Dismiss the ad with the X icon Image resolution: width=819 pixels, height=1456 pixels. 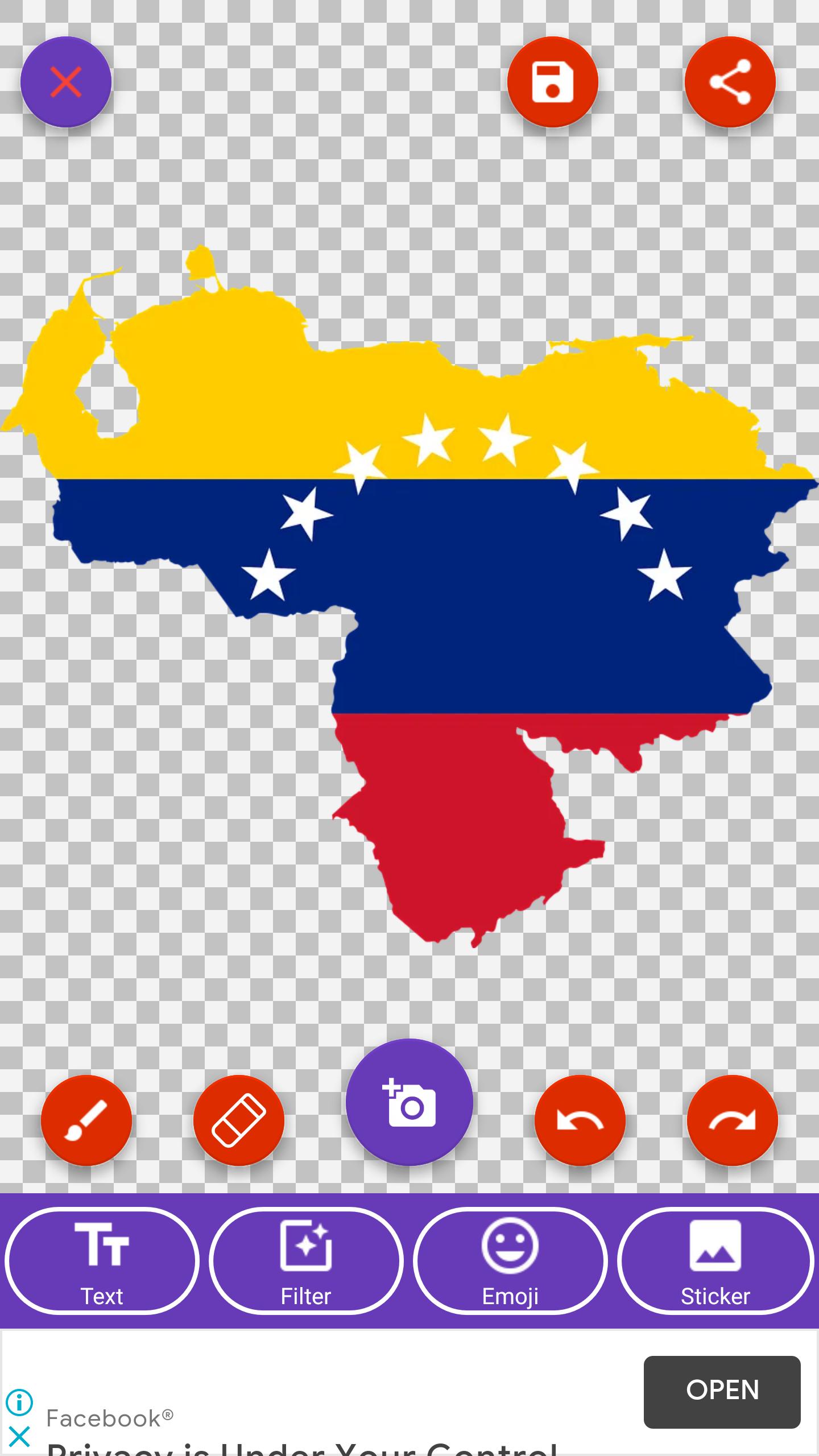19,1436
